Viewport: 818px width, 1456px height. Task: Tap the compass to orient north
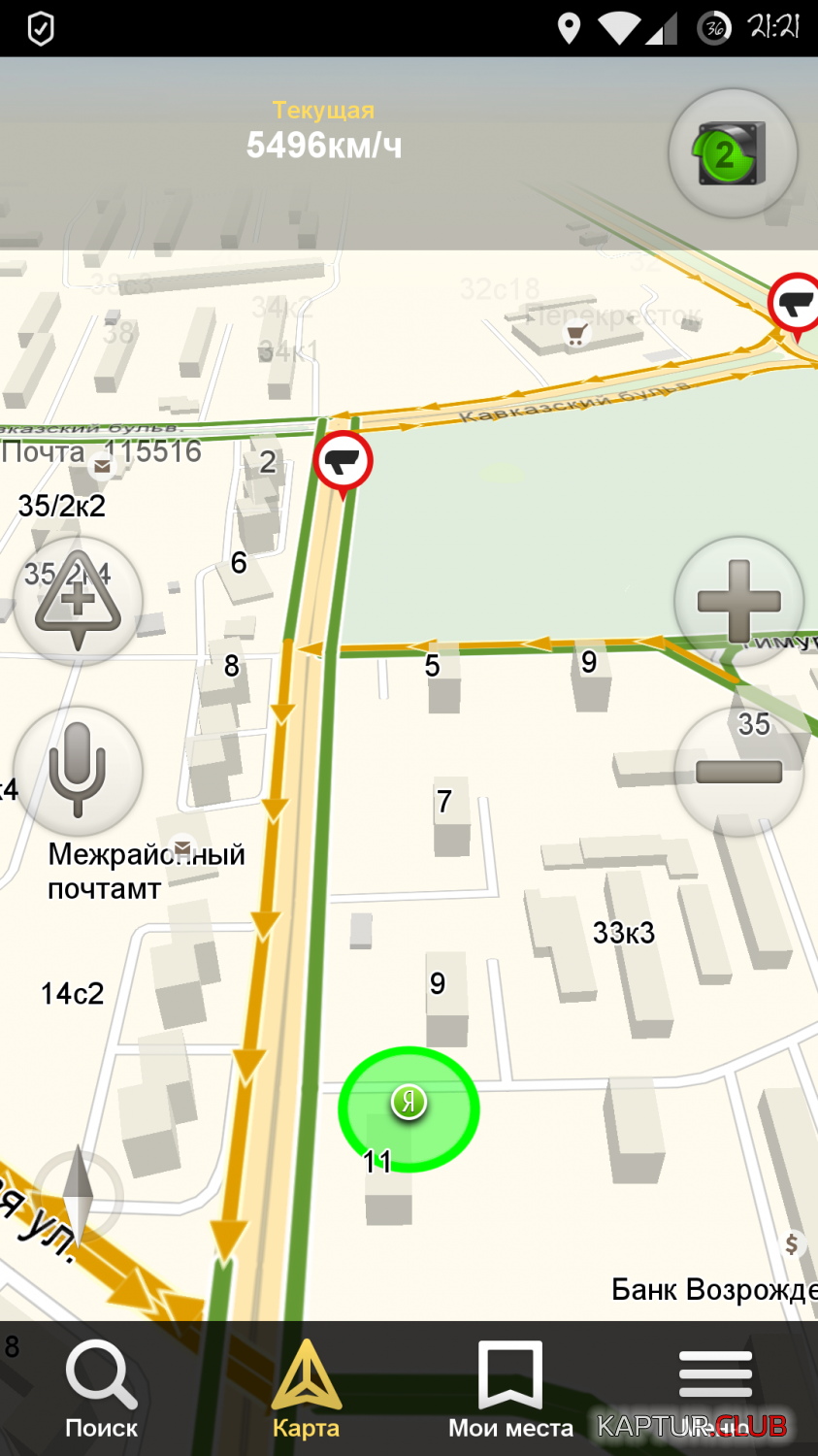coord(78,1195)
